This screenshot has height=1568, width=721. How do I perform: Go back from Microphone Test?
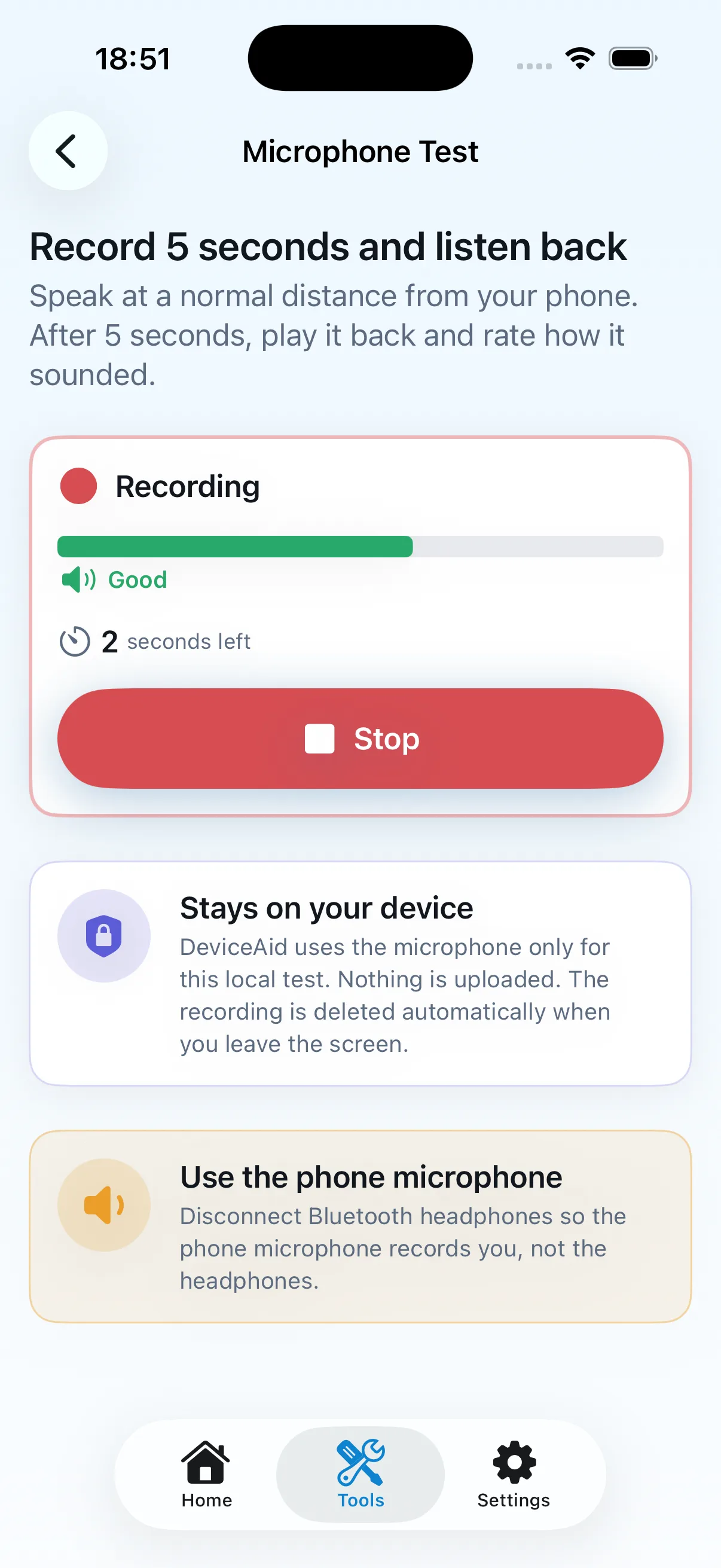(68, 151)
